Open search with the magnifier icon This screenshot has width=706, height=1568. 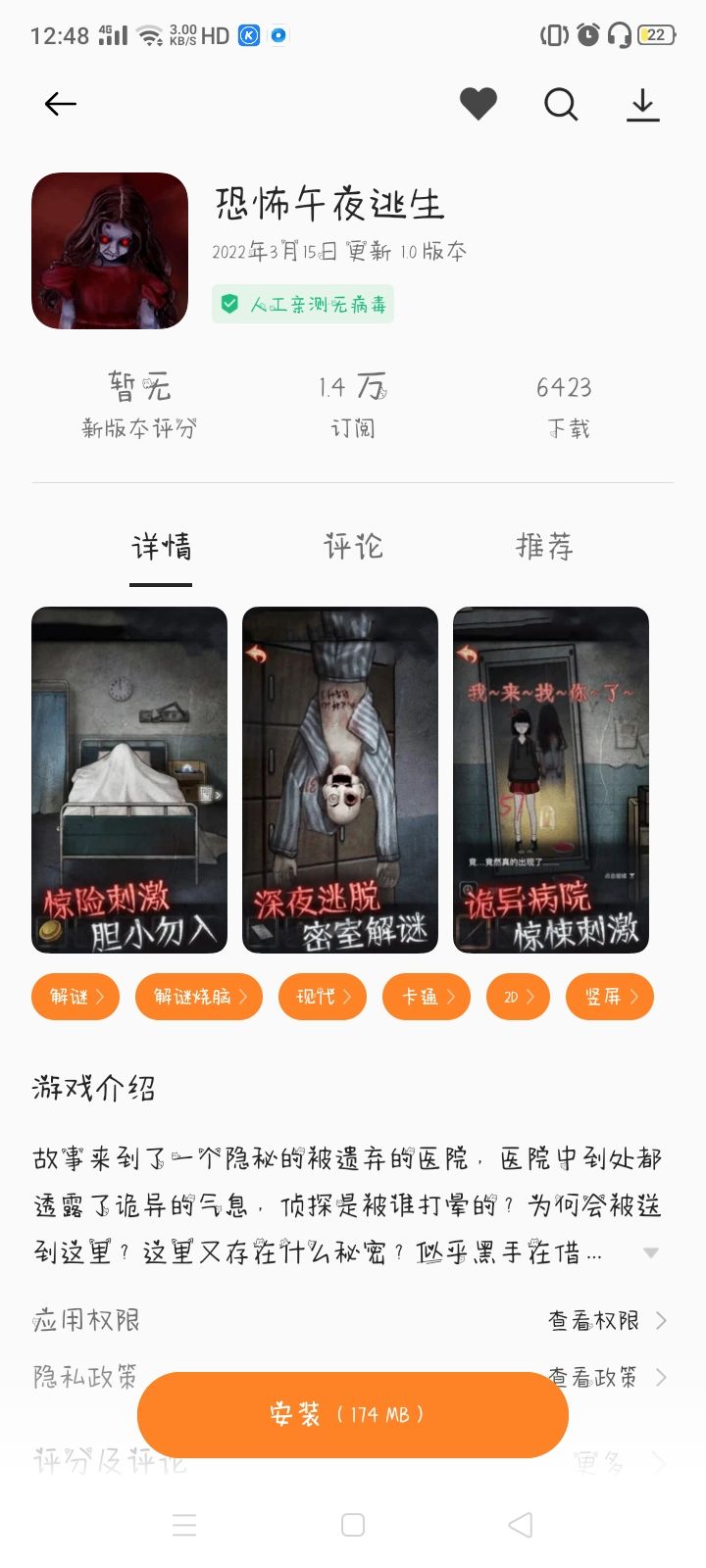pos(560,104)
